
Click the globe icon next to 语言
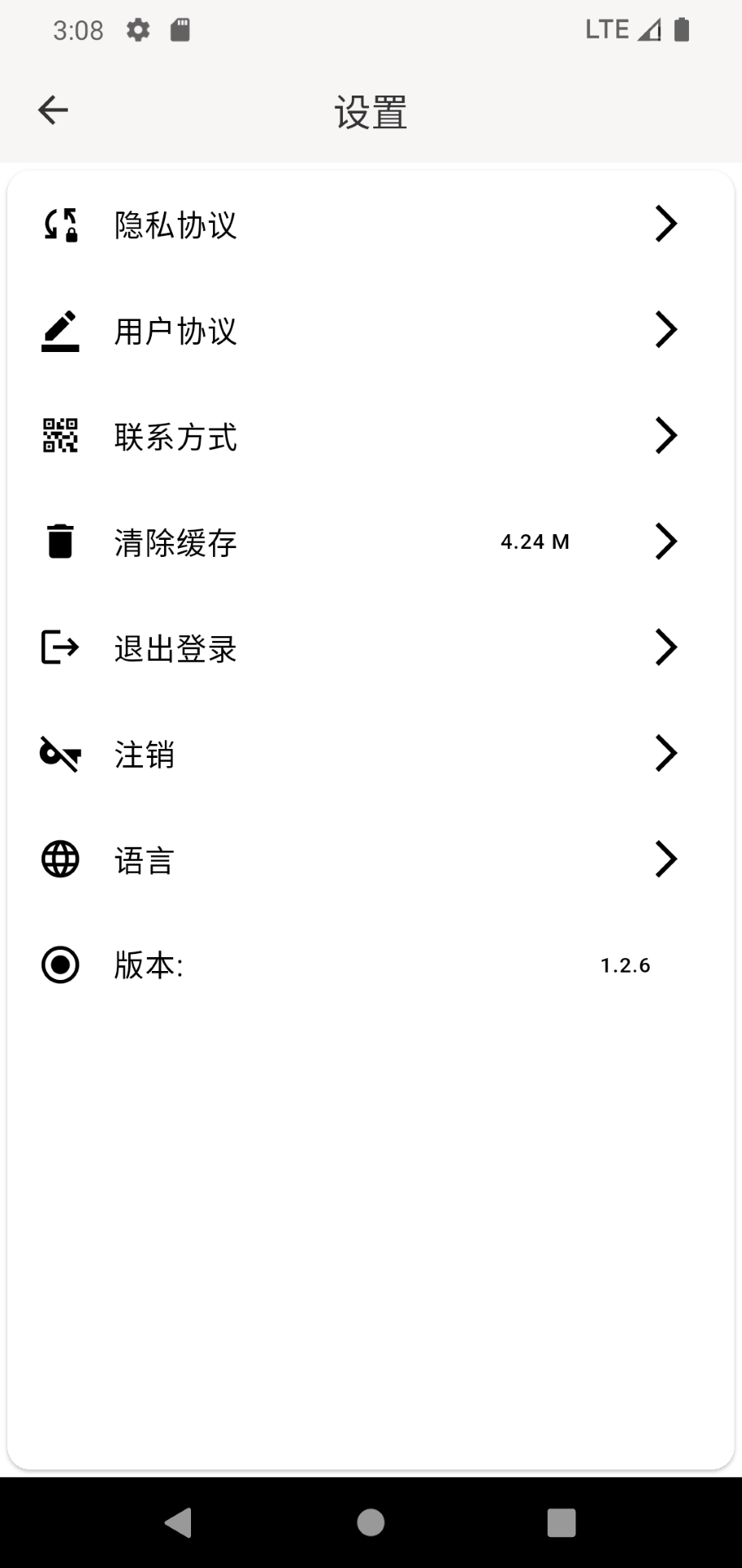click(x=60, y=858)
